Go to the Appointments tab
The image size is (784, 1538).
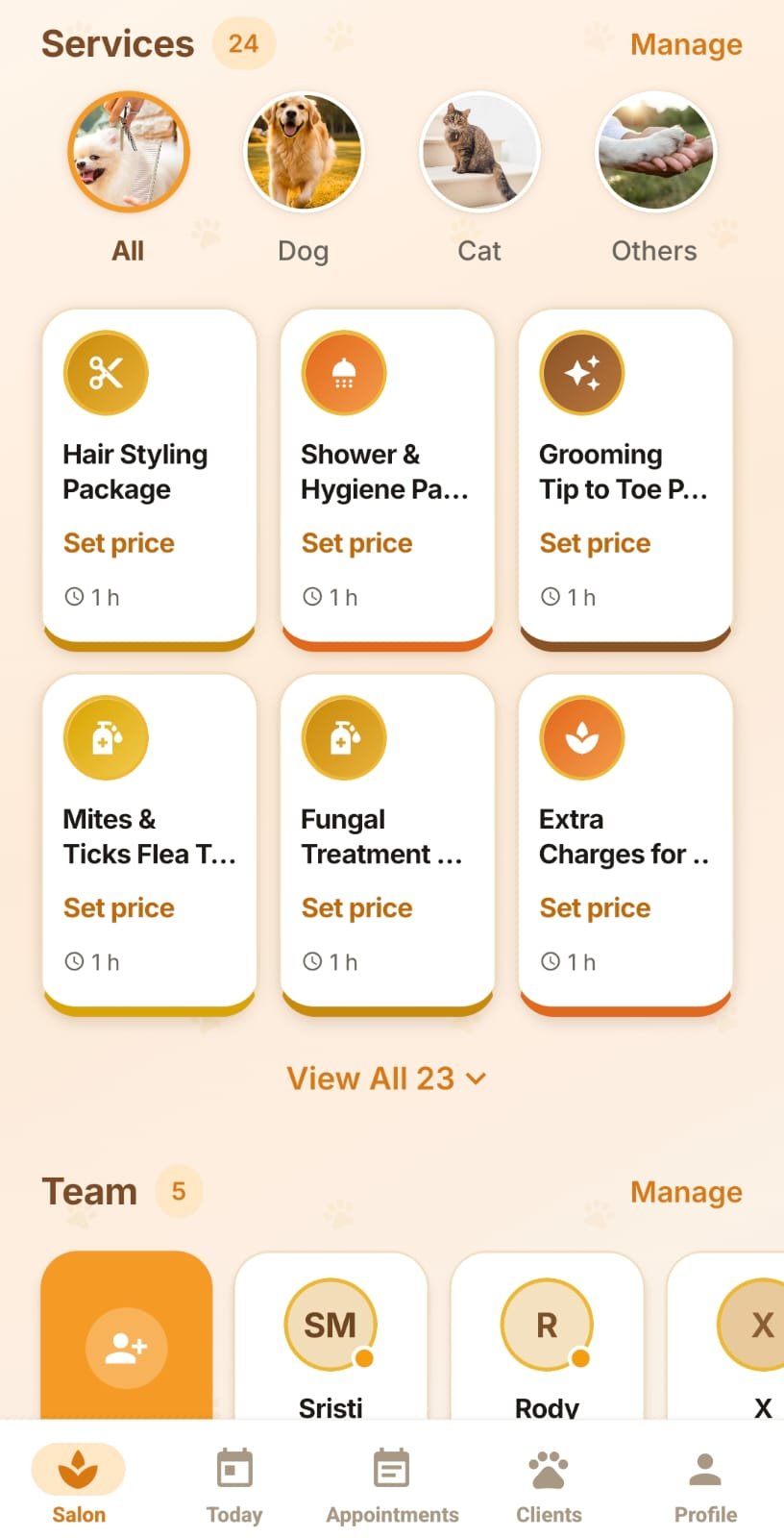coord(392,1486)
